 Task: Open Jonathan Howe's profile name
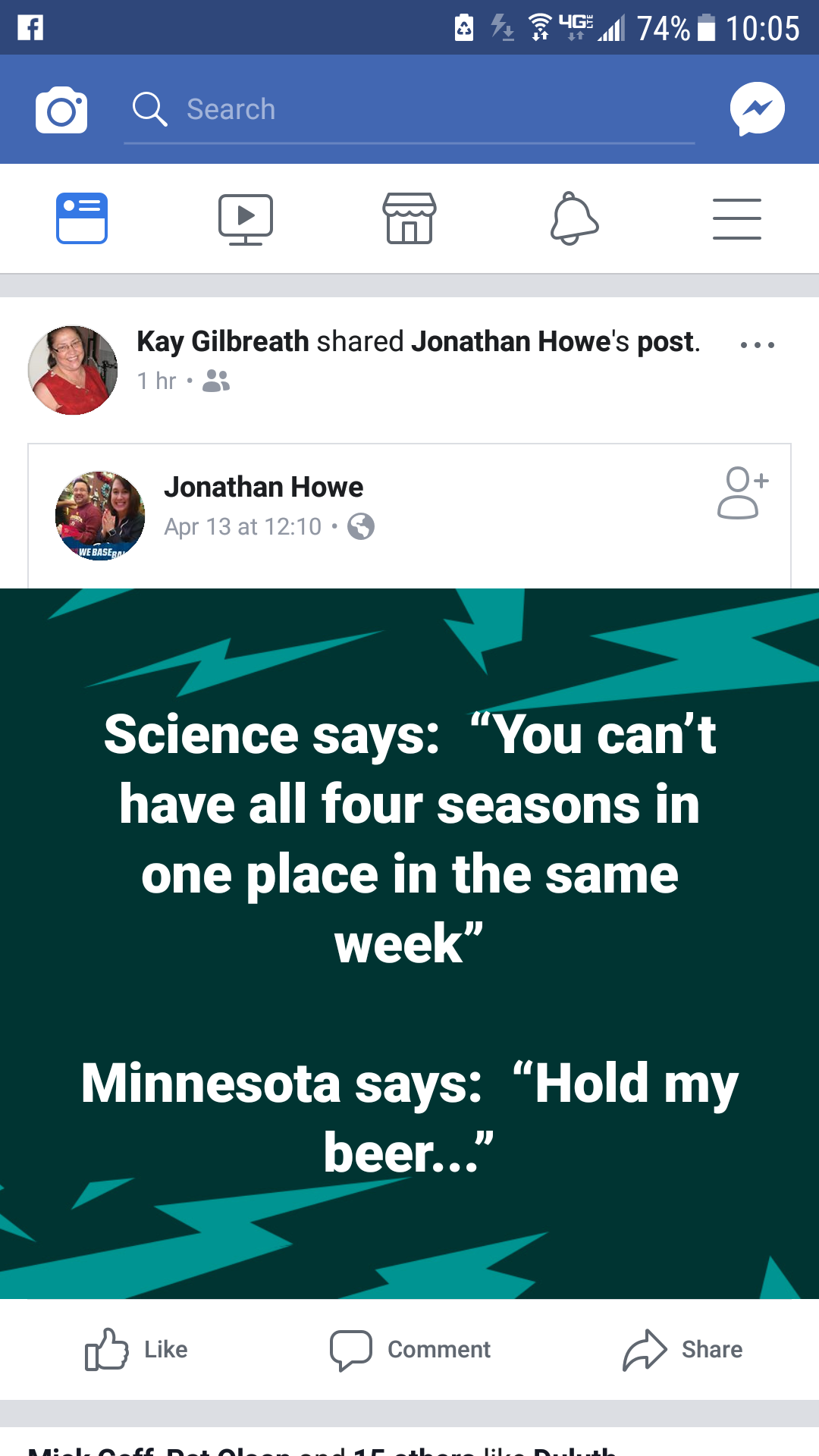(x=263, y=487)
